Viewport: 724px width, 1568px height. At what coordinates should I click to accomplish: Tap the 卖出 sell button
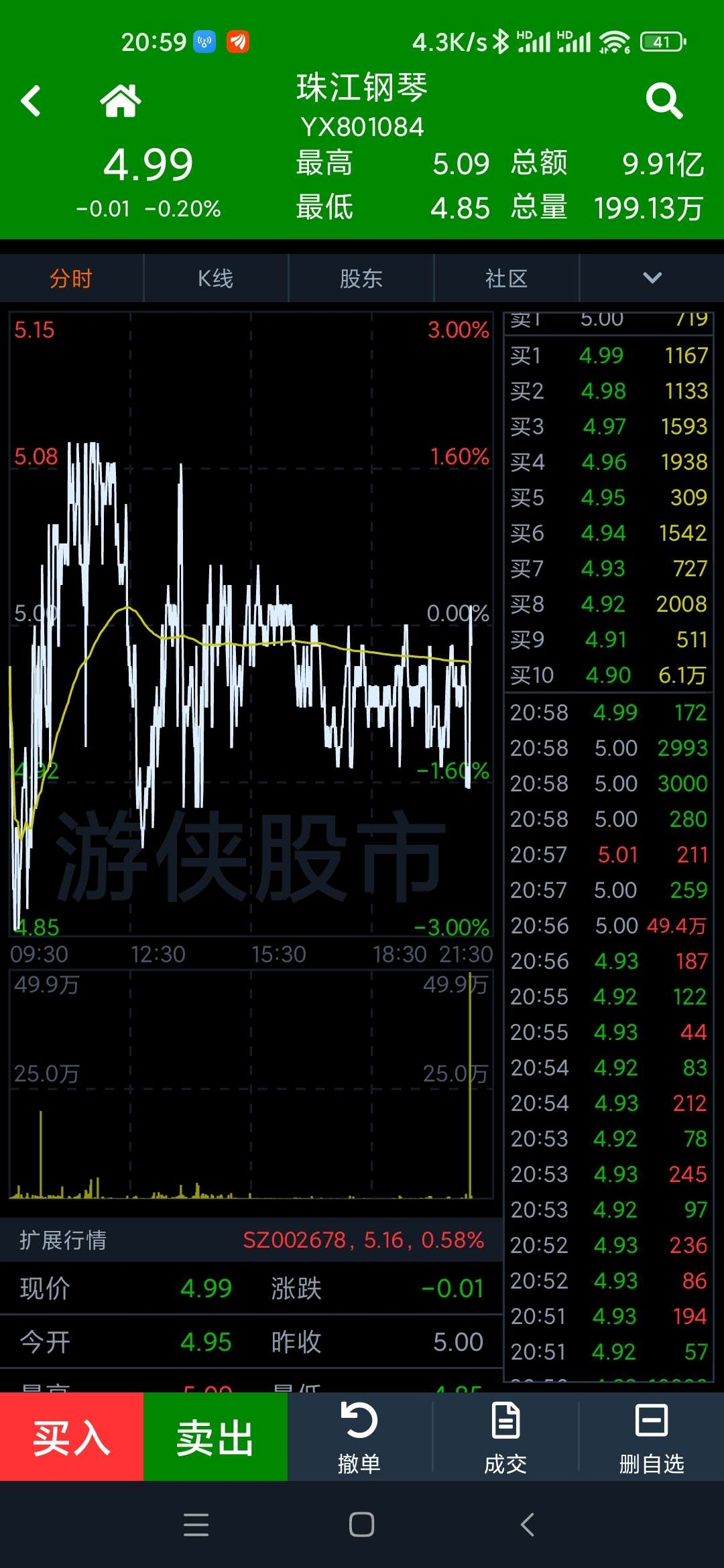pyautogui.click(x=215, y=1437)
